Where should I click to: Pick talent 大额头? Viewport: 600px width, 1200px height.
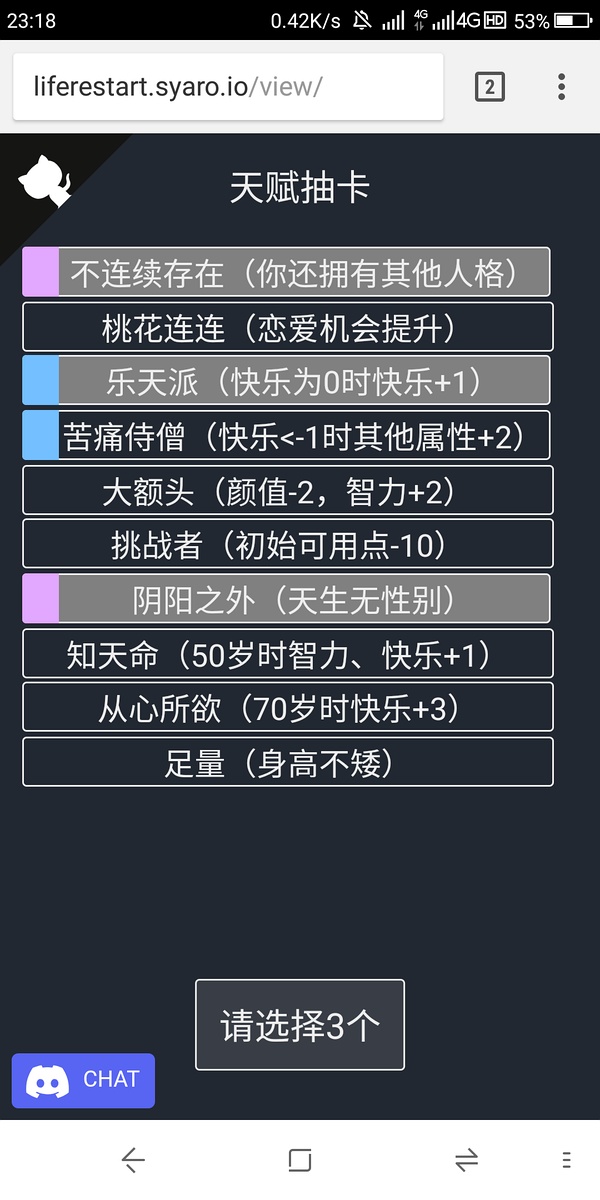click(x=287, y=490)
